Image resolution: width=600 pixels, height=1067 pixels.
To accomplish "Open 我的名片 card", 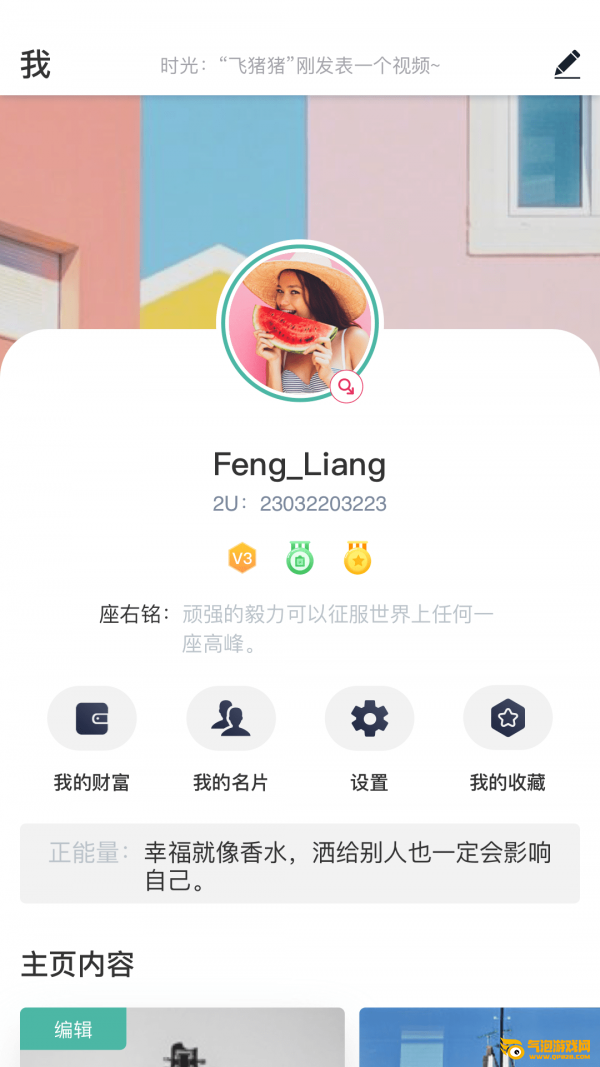I will (231, 718).
